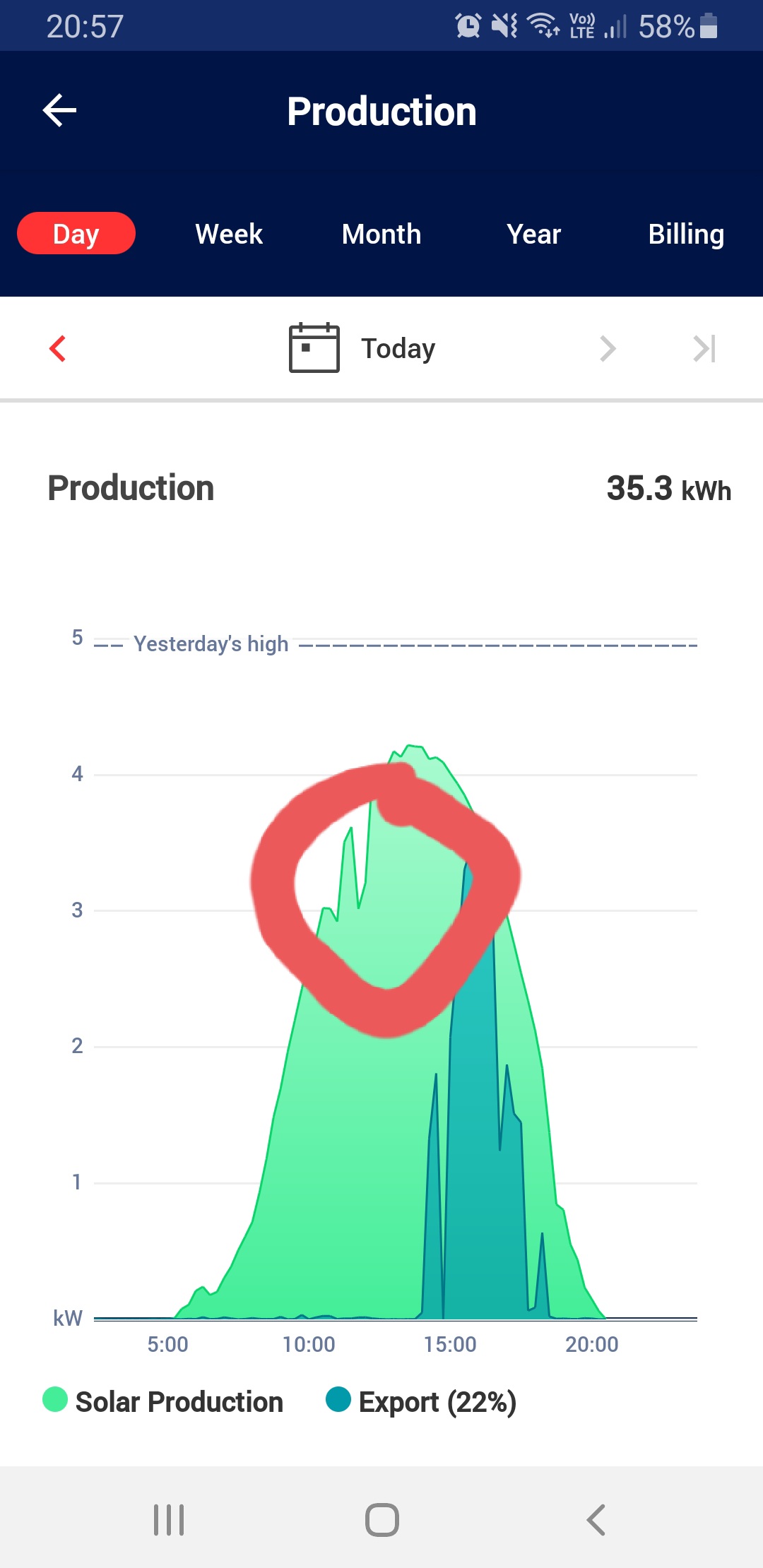Open the calendar date picker
The height and width of the screenshot is (1568, 763).
[x=314, y=348]
